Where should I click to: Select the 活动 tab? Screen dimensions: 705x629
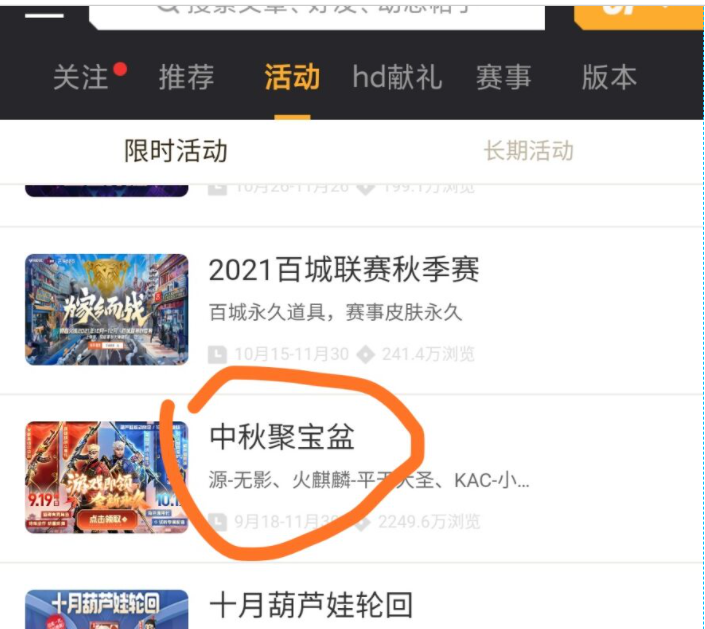(x=292, y=78)
